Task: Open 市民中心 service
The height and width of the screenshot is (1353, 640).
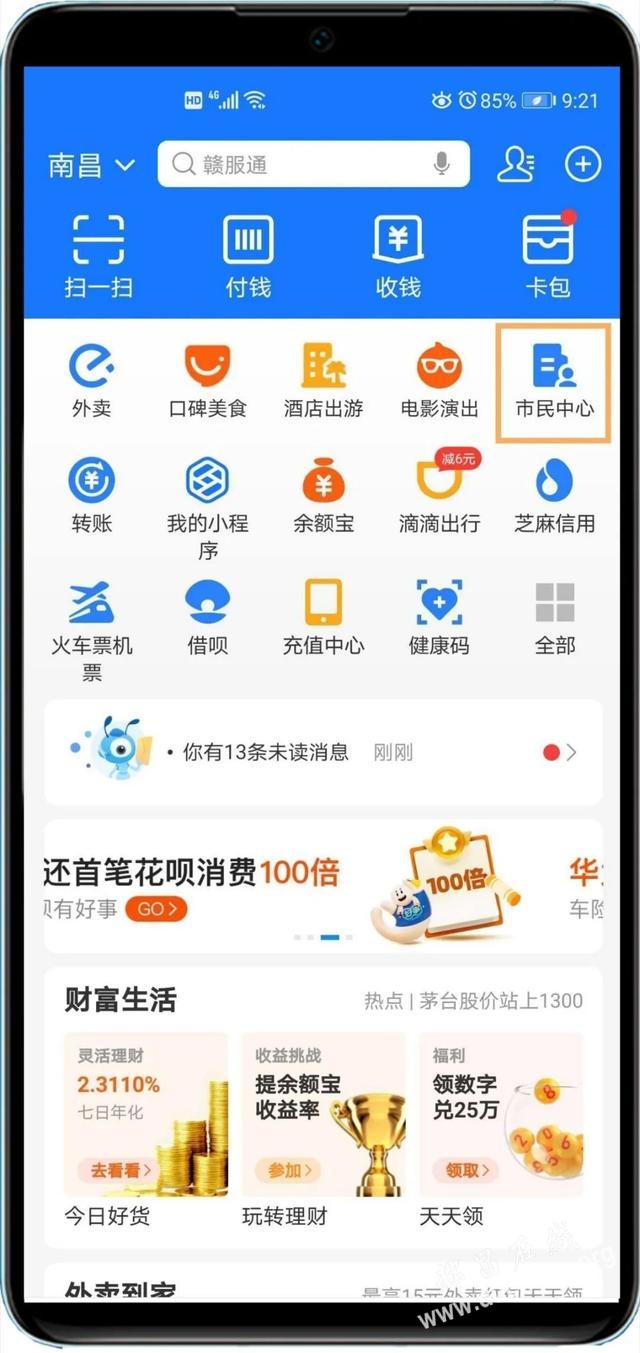Action: coord(554,382)
